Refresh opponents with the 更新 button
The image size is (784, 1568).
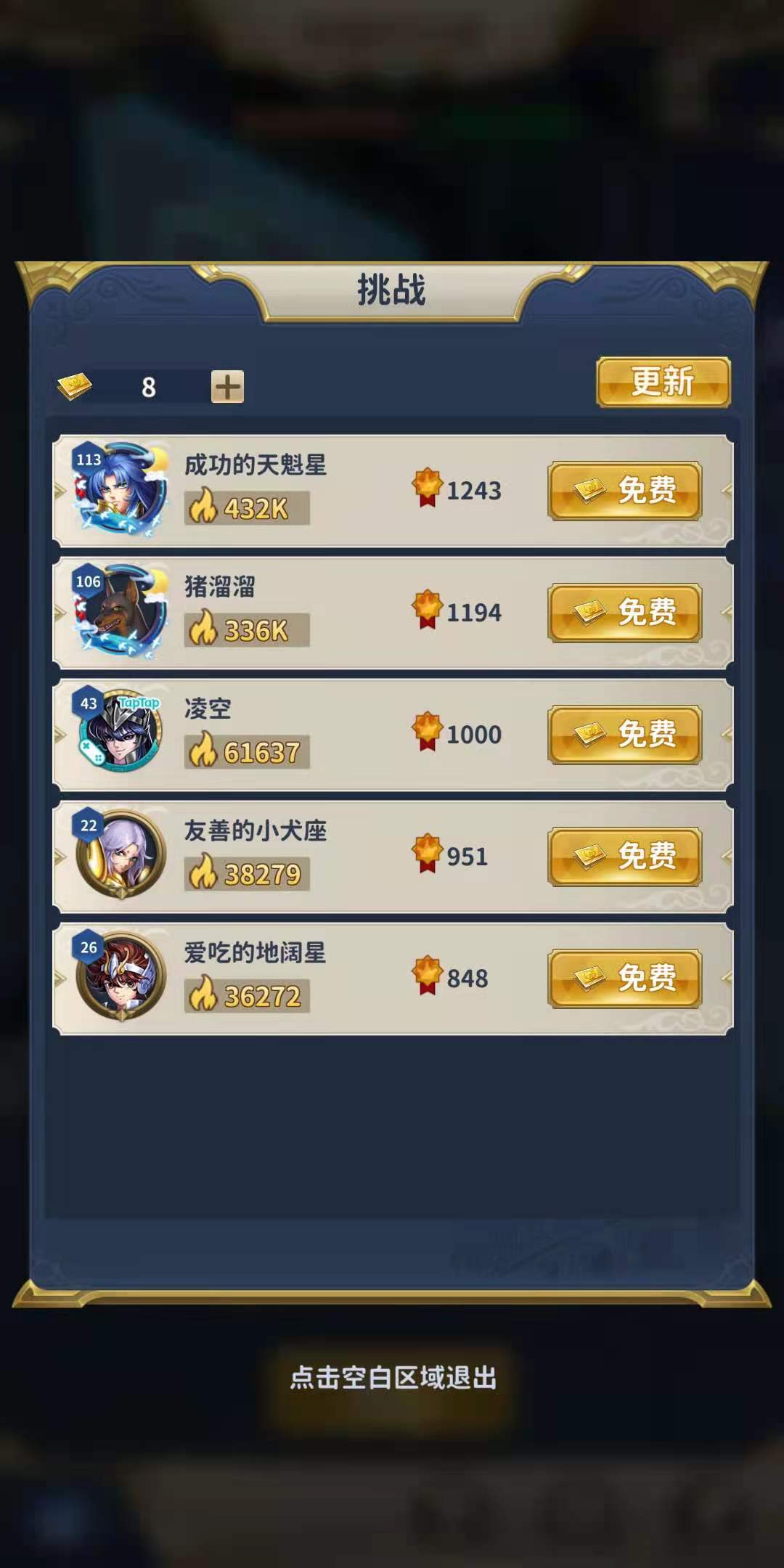click(x=663, y=382)
